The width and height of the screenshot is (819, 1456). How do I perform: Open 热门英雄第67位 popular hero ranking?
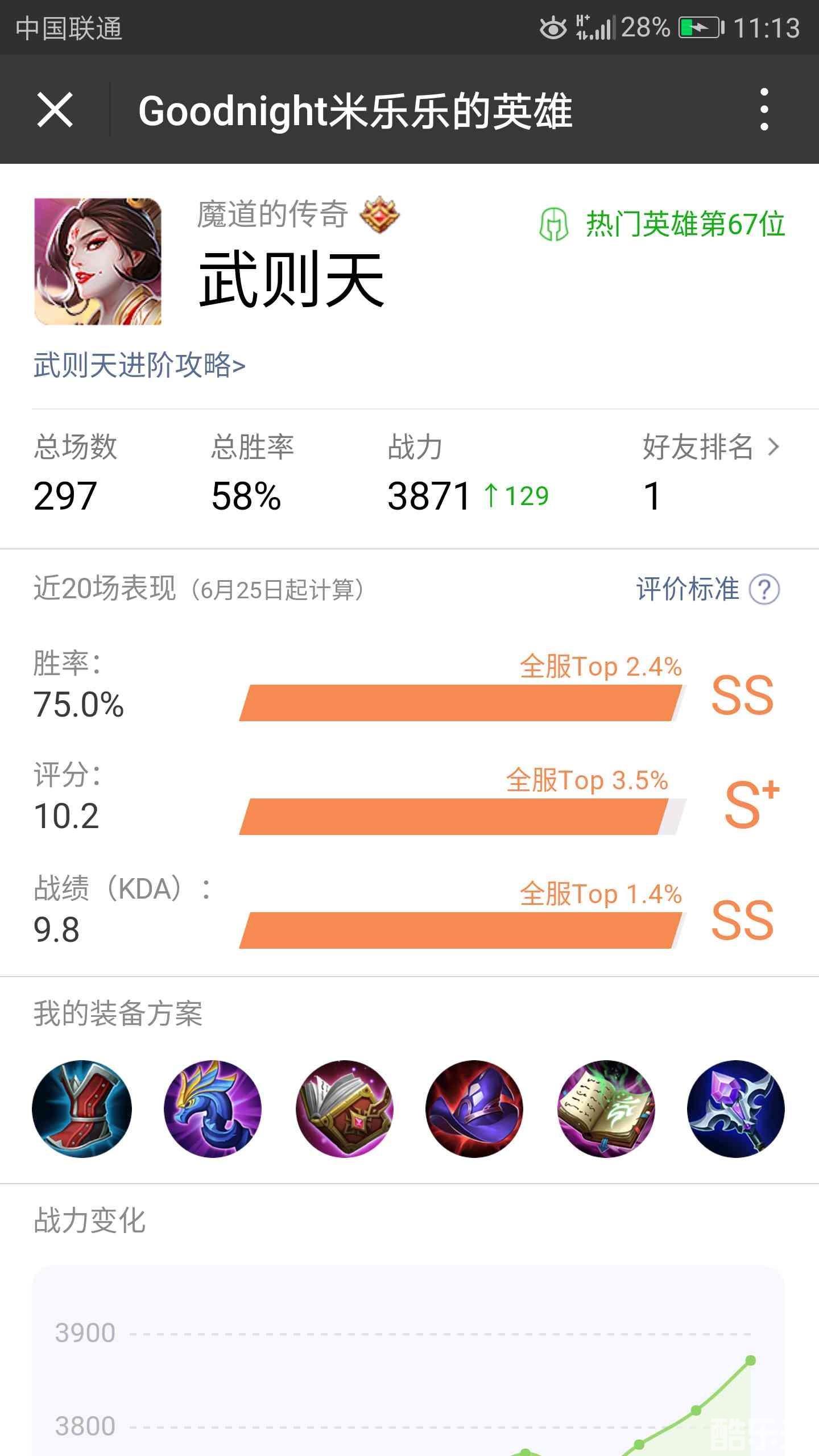point(663,224)
